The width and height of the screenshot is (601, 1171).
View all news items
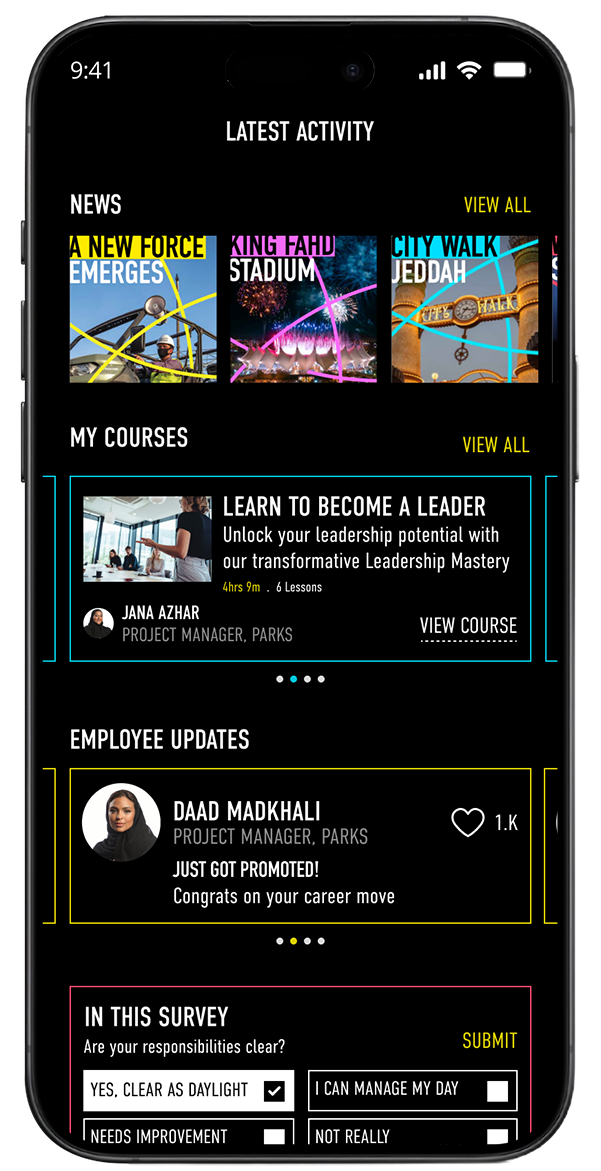tap(497, 205)
